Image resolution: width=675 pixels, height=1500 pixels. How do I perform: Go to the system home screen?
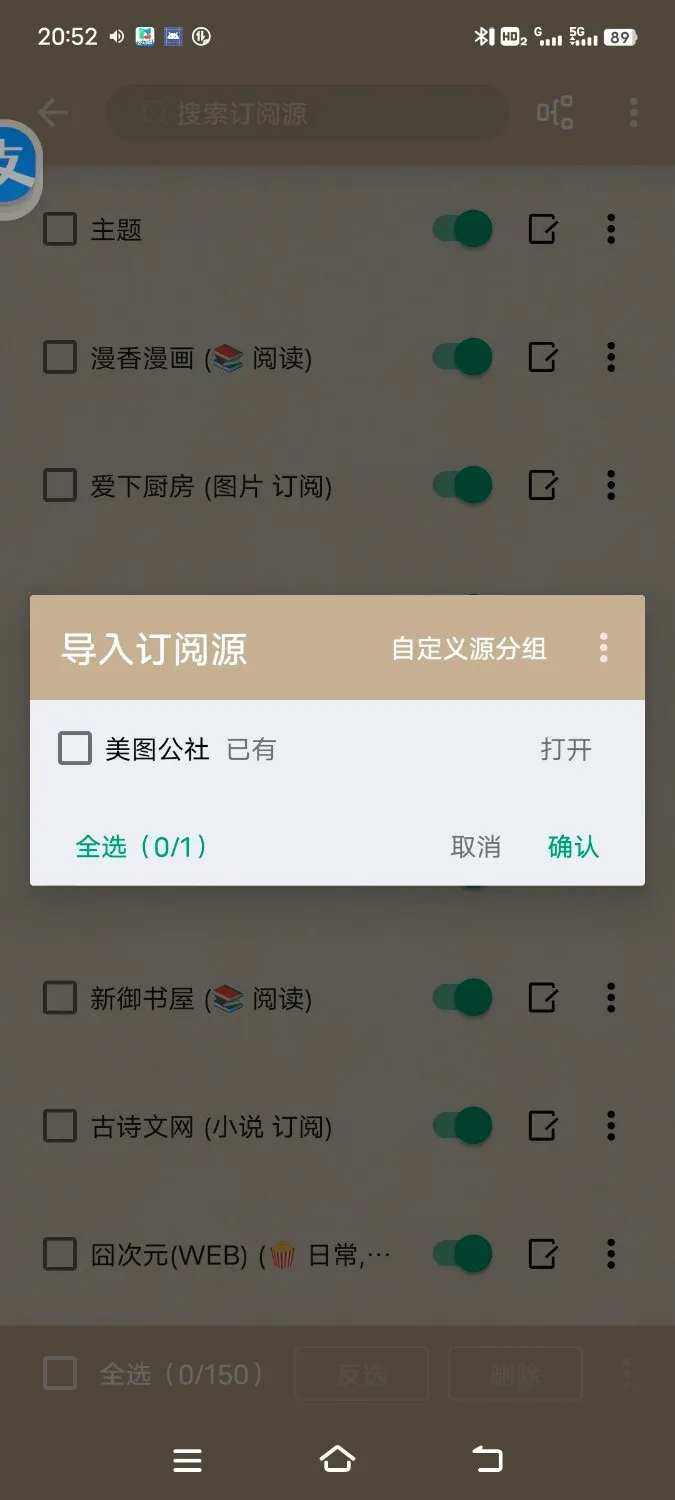pos(337,1460)
